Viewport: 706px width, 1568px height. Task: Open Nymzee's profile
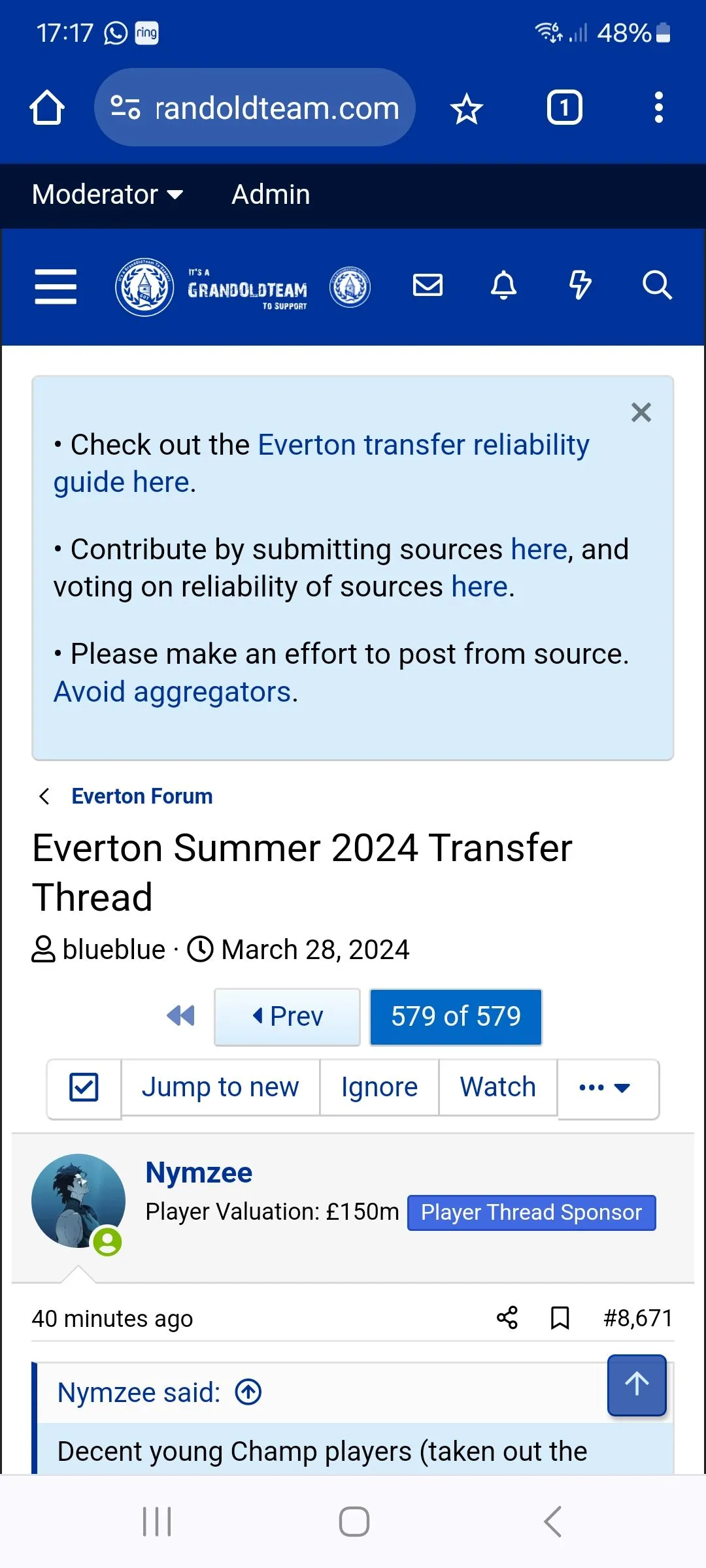199,1173
